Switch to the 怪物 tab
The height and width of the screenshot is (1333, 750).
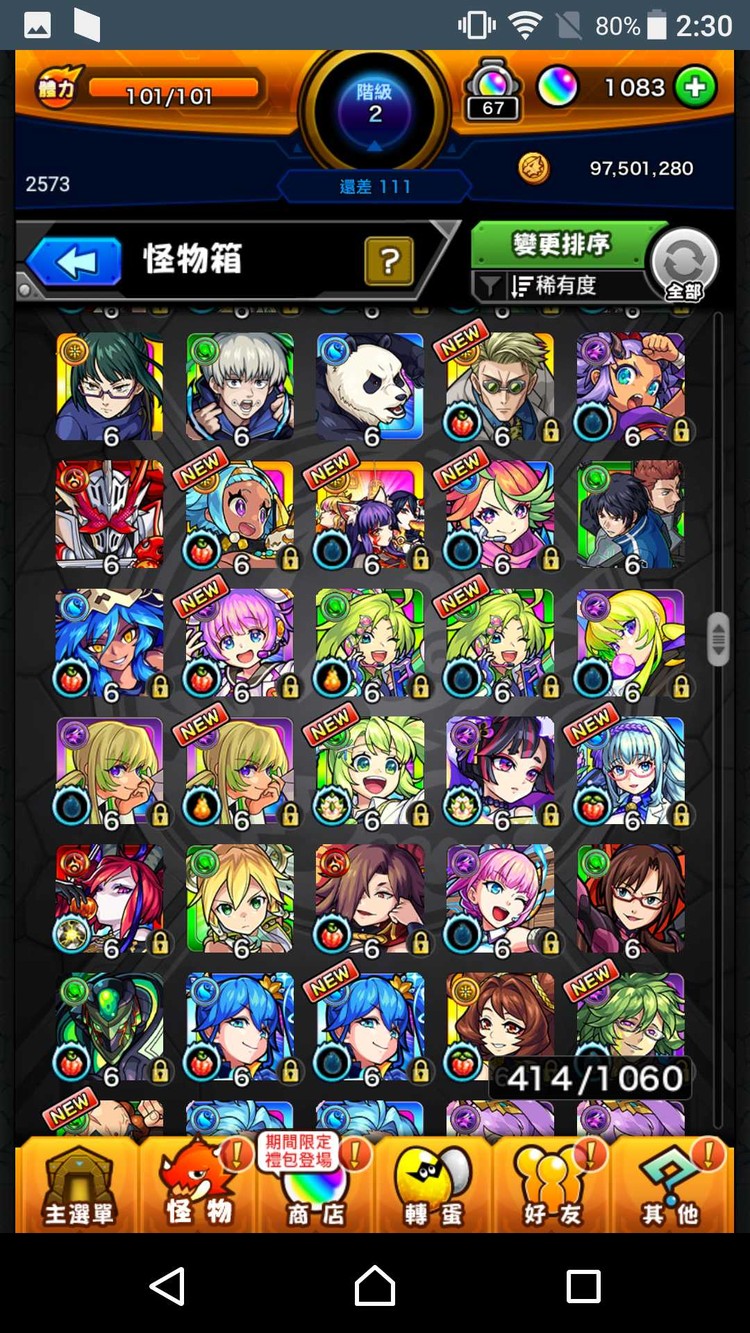pyautogui.click(x=198, y=1185)
